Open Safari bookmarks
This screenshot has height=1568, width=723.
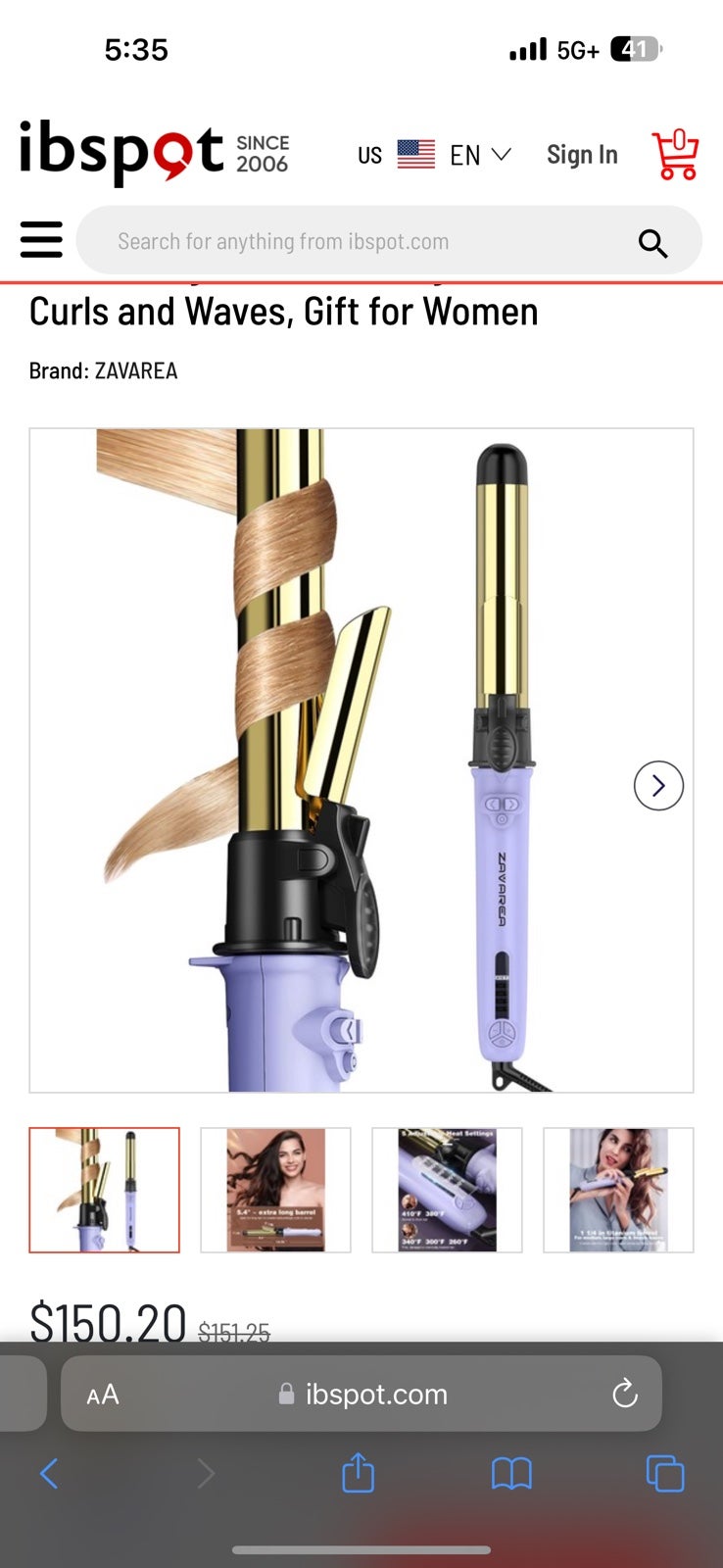point(511,1473)
